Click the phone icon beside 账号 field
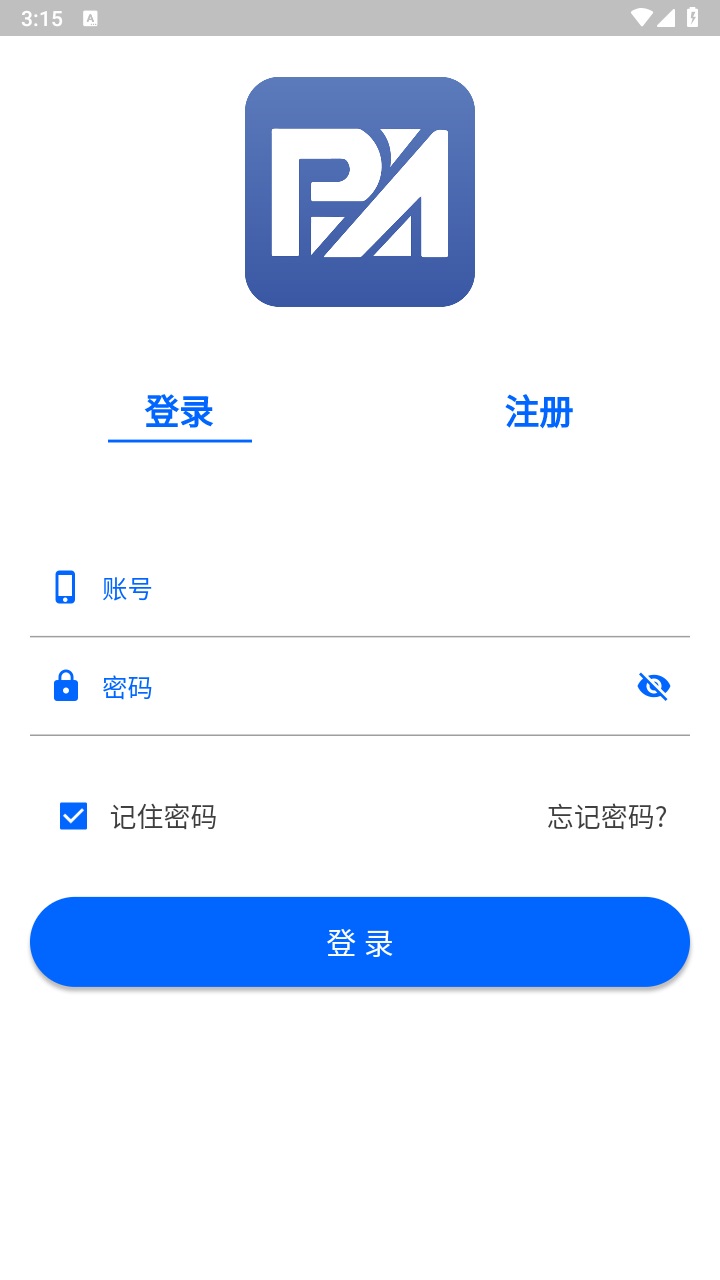 pyautogui.click(x=65, y=588)
